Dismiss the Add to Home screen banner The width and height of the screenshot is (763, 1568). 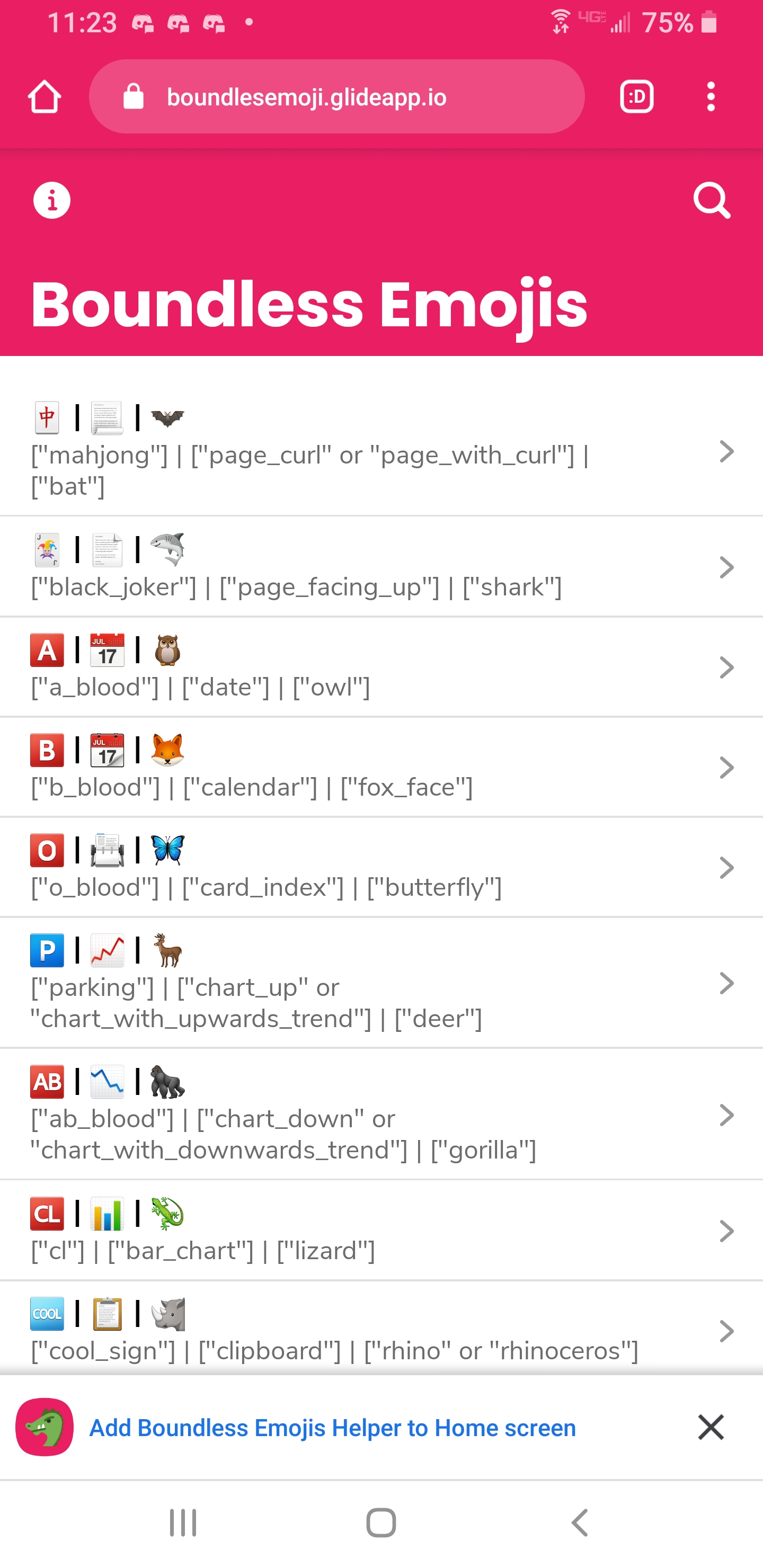tap(711, 1428)
